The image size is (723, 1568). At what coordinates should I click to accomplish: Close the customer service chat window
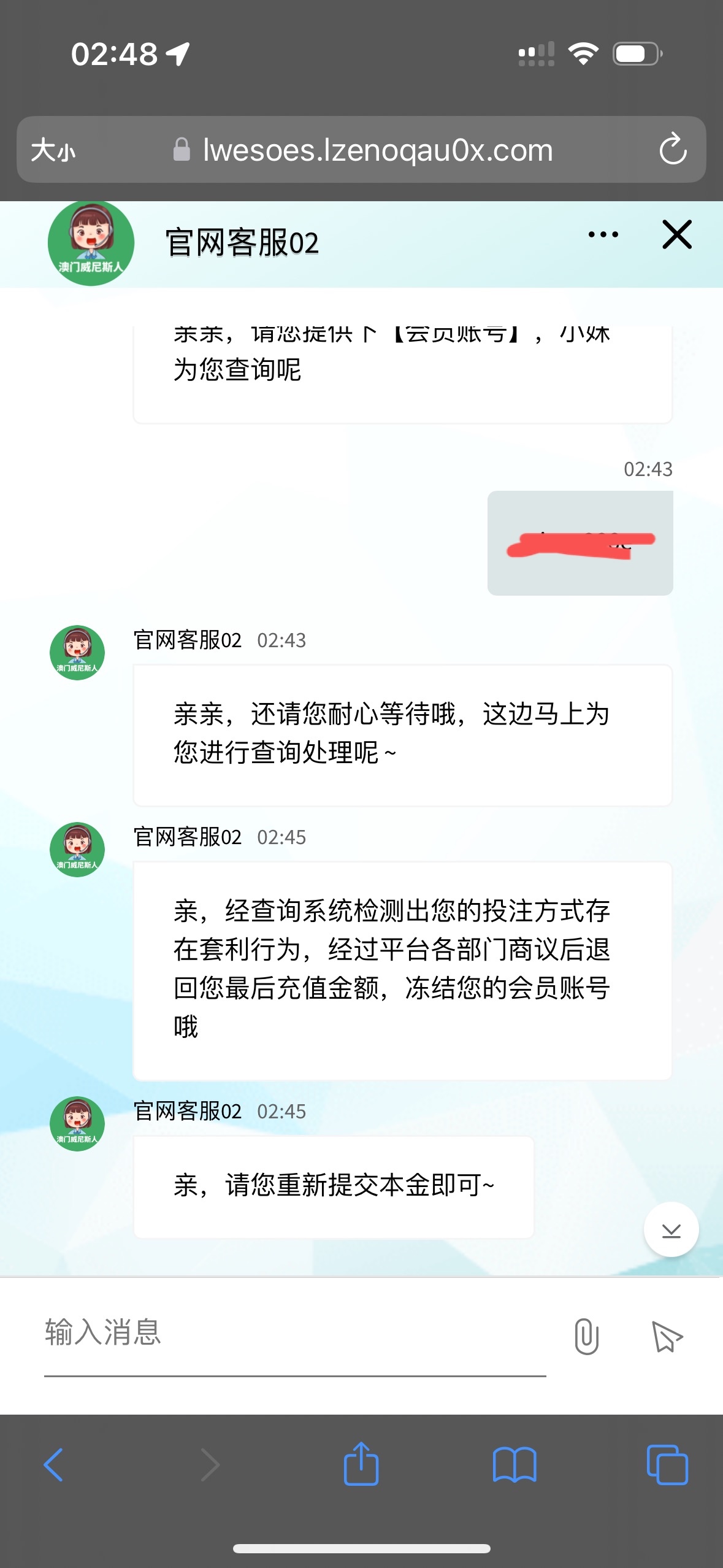676,234
